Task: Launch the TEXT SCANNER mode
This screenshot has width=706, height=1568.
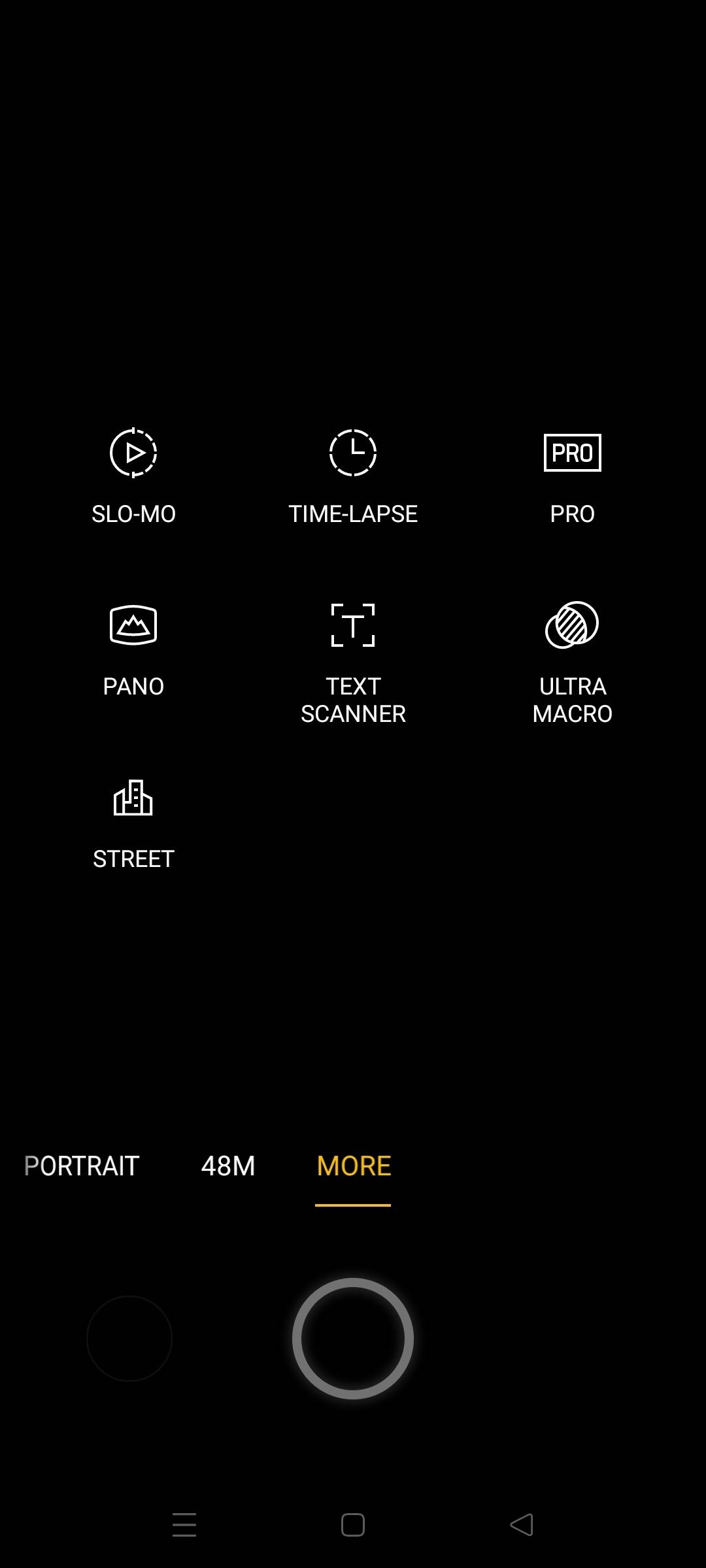Action: [x=353, y=664]
